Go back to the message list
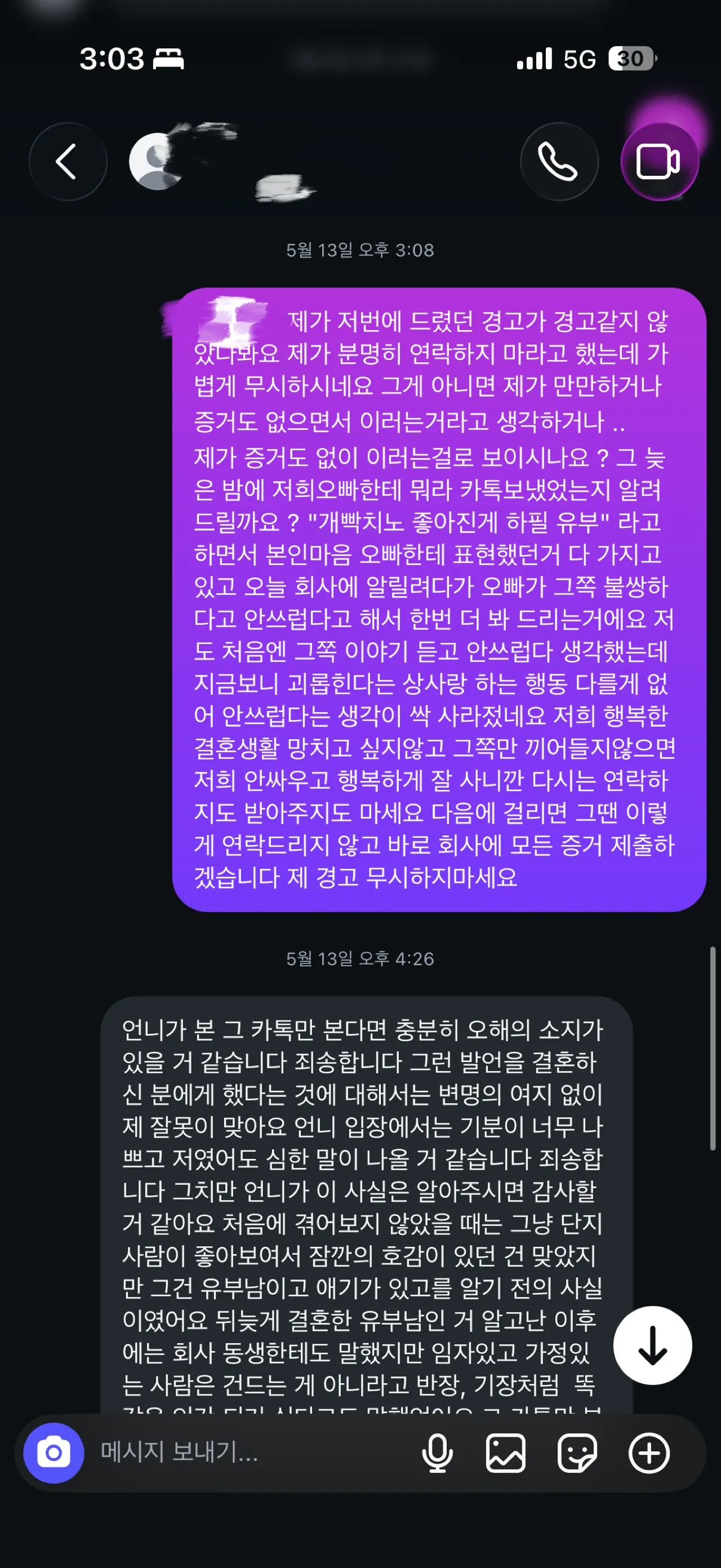 click(x=68, y=161)
